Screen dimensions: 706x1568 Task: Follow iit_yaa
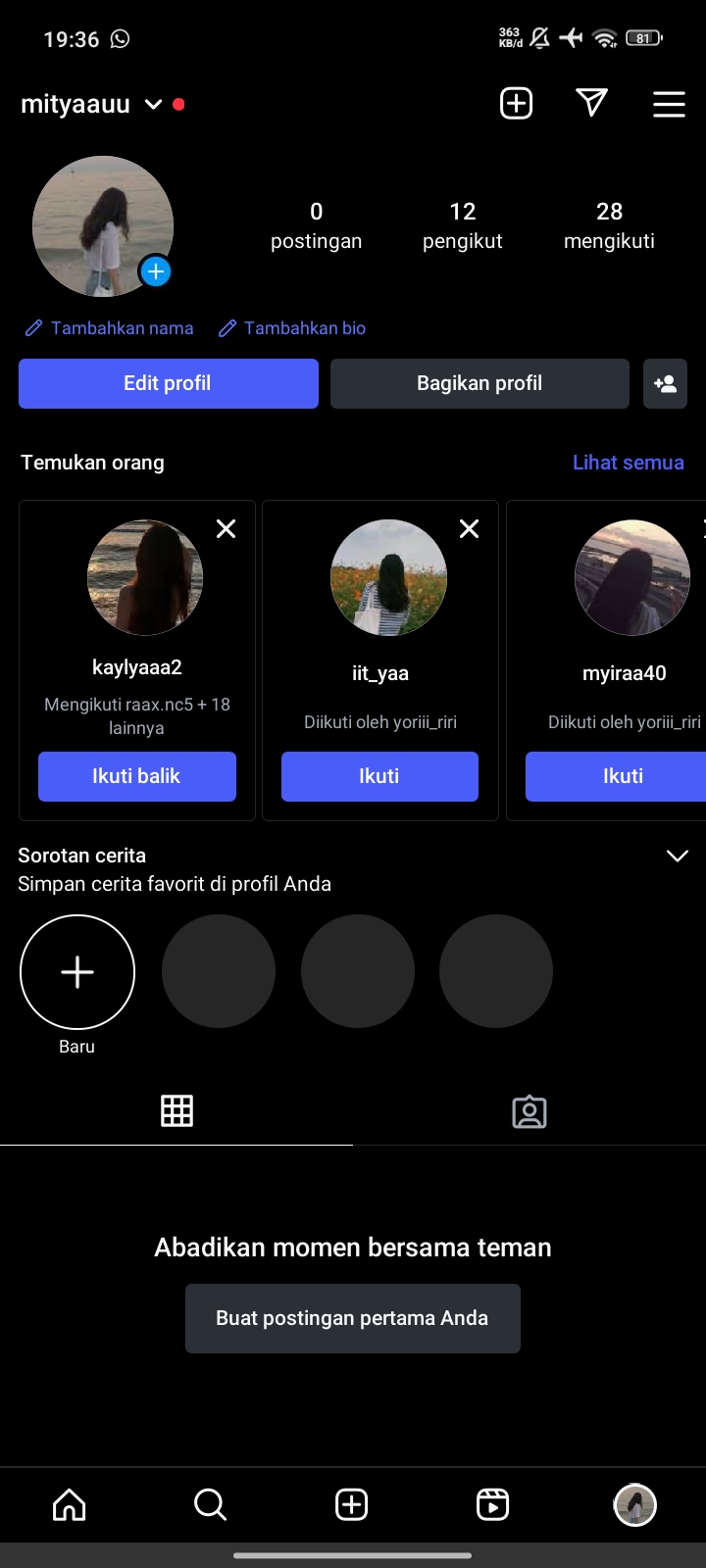tap(379, 776)
